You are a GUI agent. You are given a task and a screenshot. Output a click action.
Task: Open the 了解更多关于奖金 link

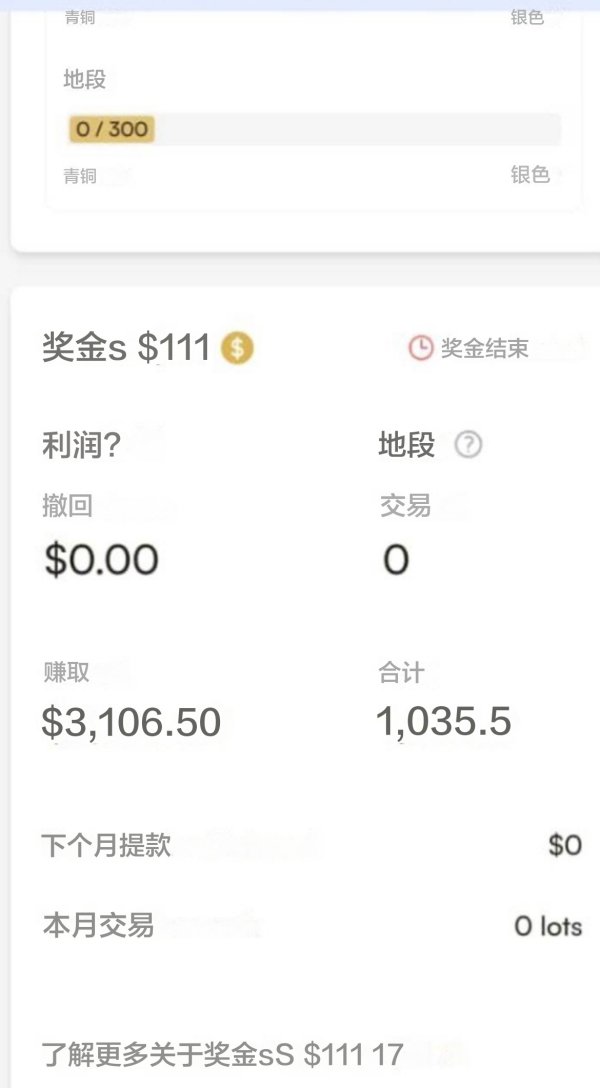222,1055
